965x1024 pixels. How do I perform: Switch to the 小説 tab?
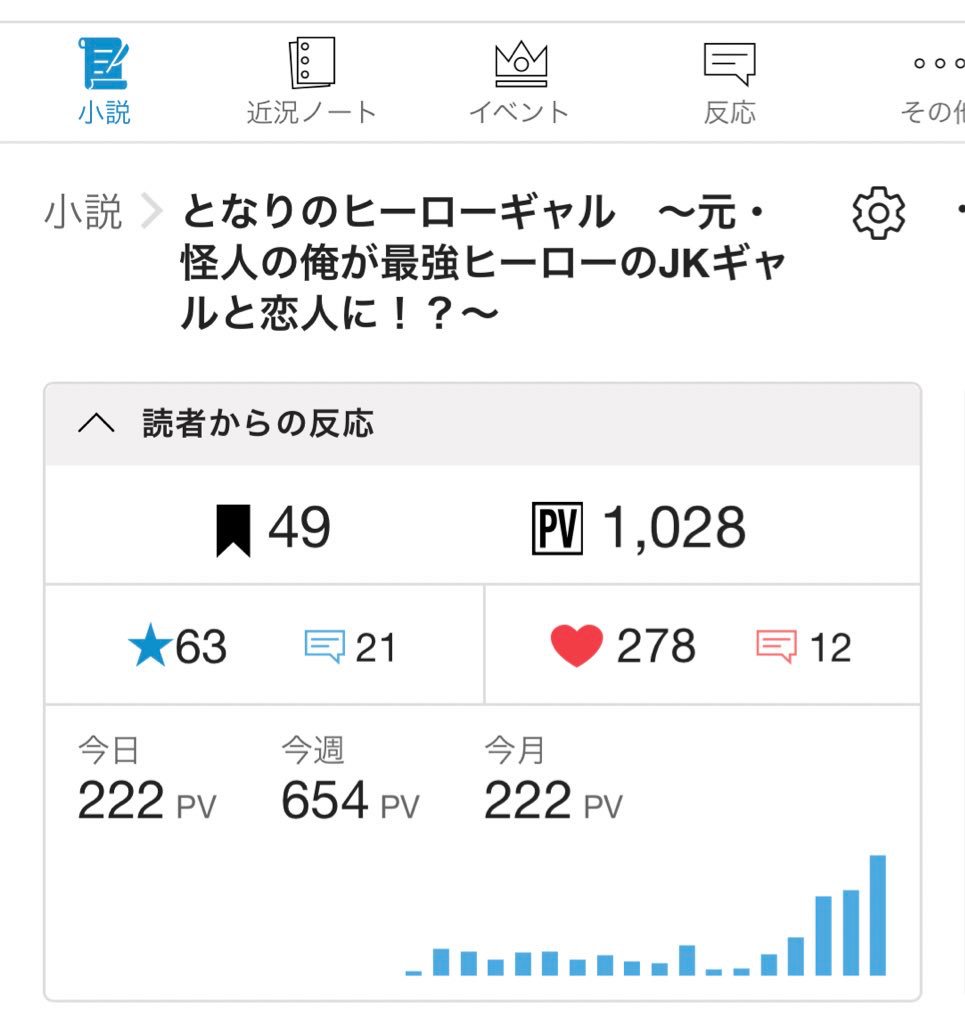point(104,82)
